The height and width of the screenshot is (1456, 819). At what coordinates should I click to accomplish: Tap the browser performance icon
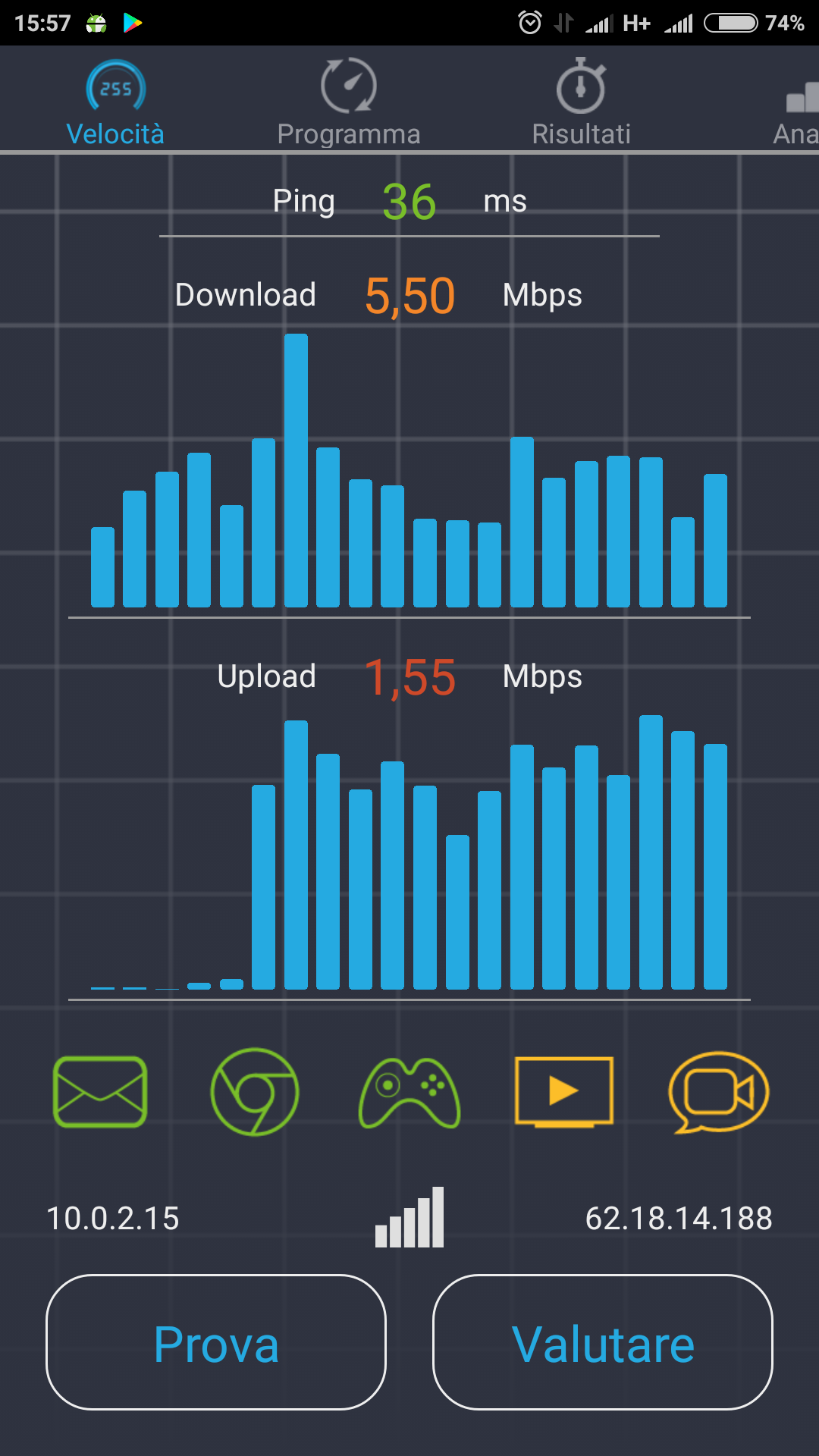(x=255, y=1092)
